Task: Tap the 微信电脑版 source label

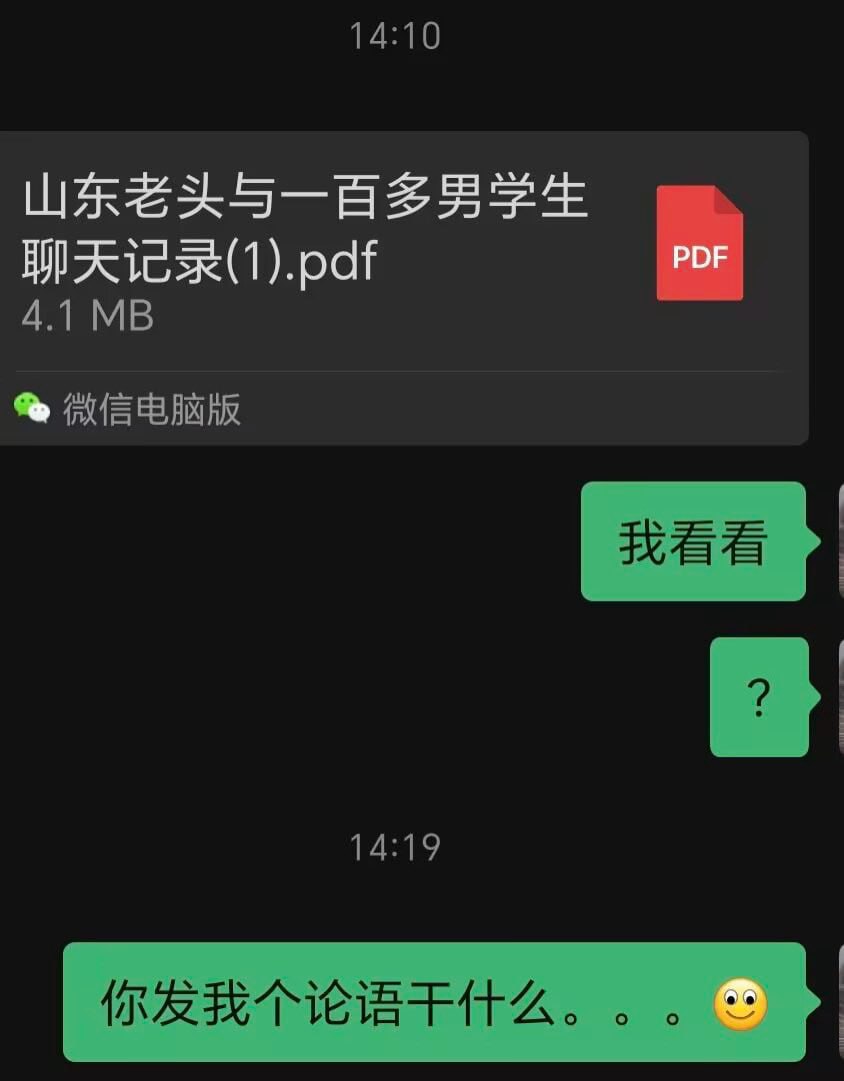Action: click(152, 410)
